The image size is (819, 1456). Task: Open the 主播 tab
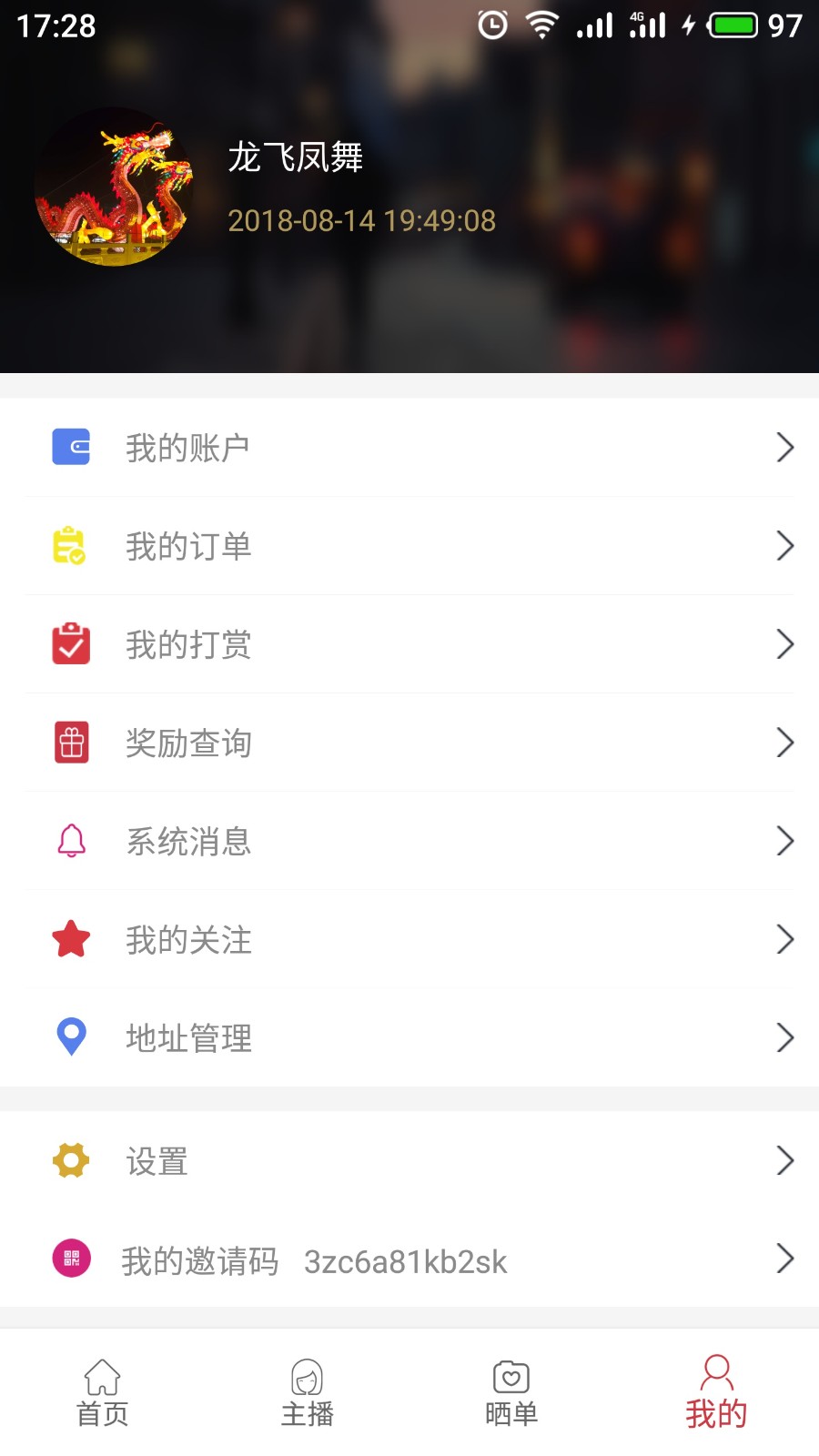[x=308, y=1390]
